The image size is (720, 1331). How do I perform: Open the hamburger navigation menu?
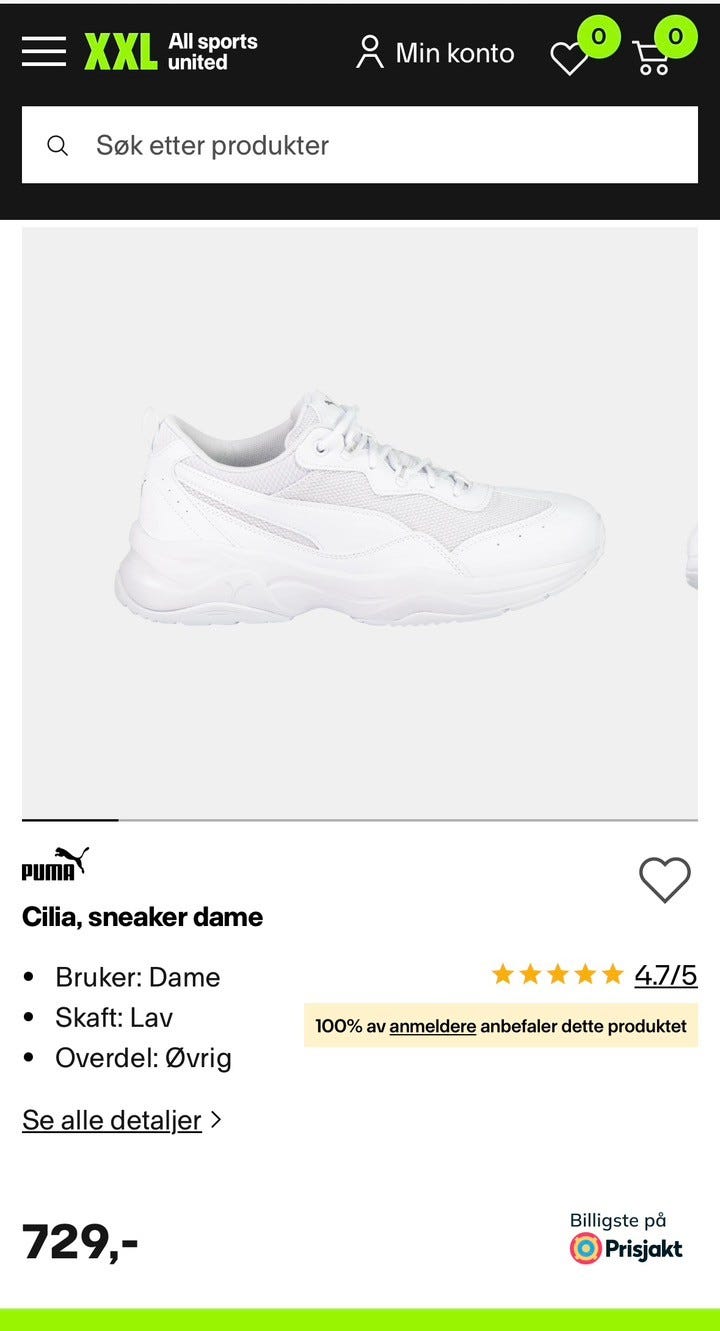44,52
